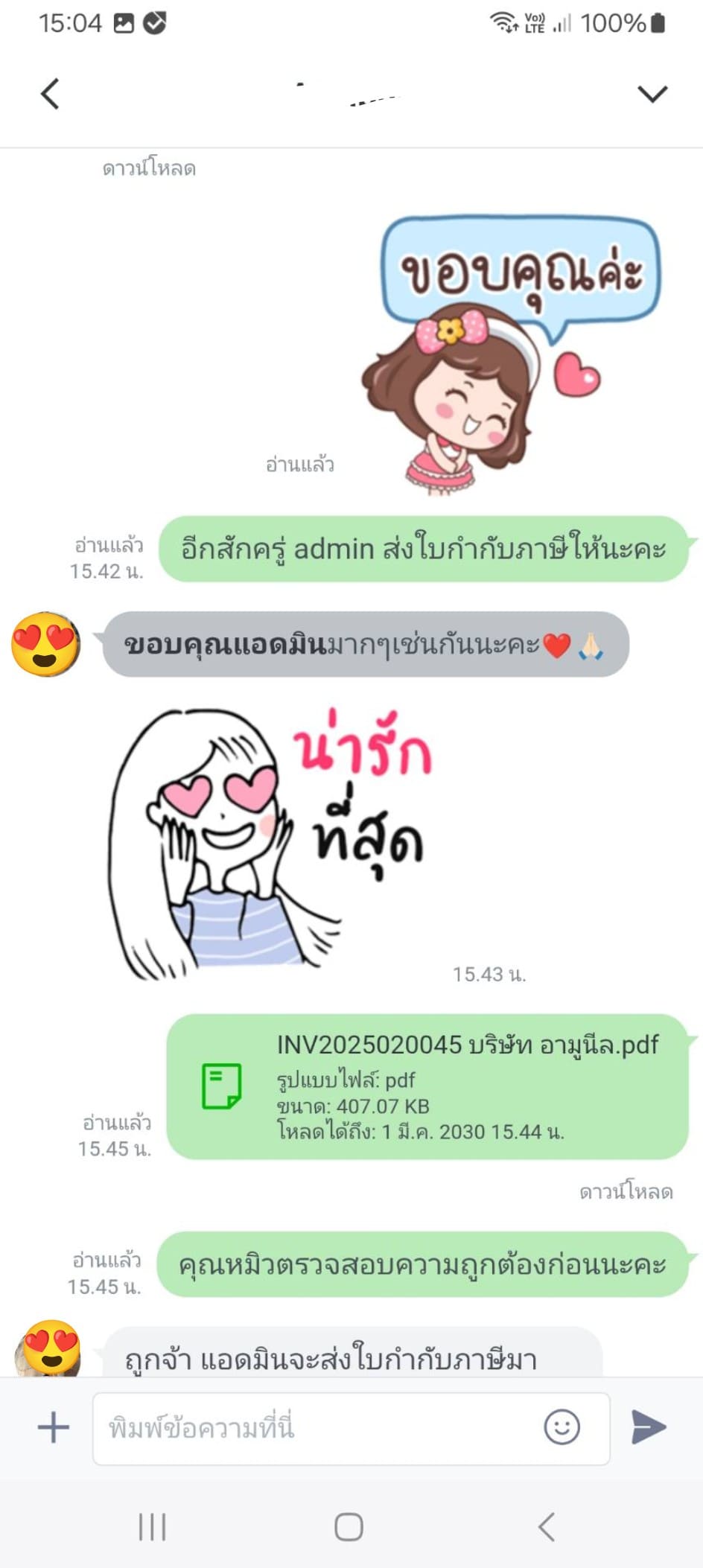
Task: Open recent apps from navigation bar
Action: (x=152, y=1527)
